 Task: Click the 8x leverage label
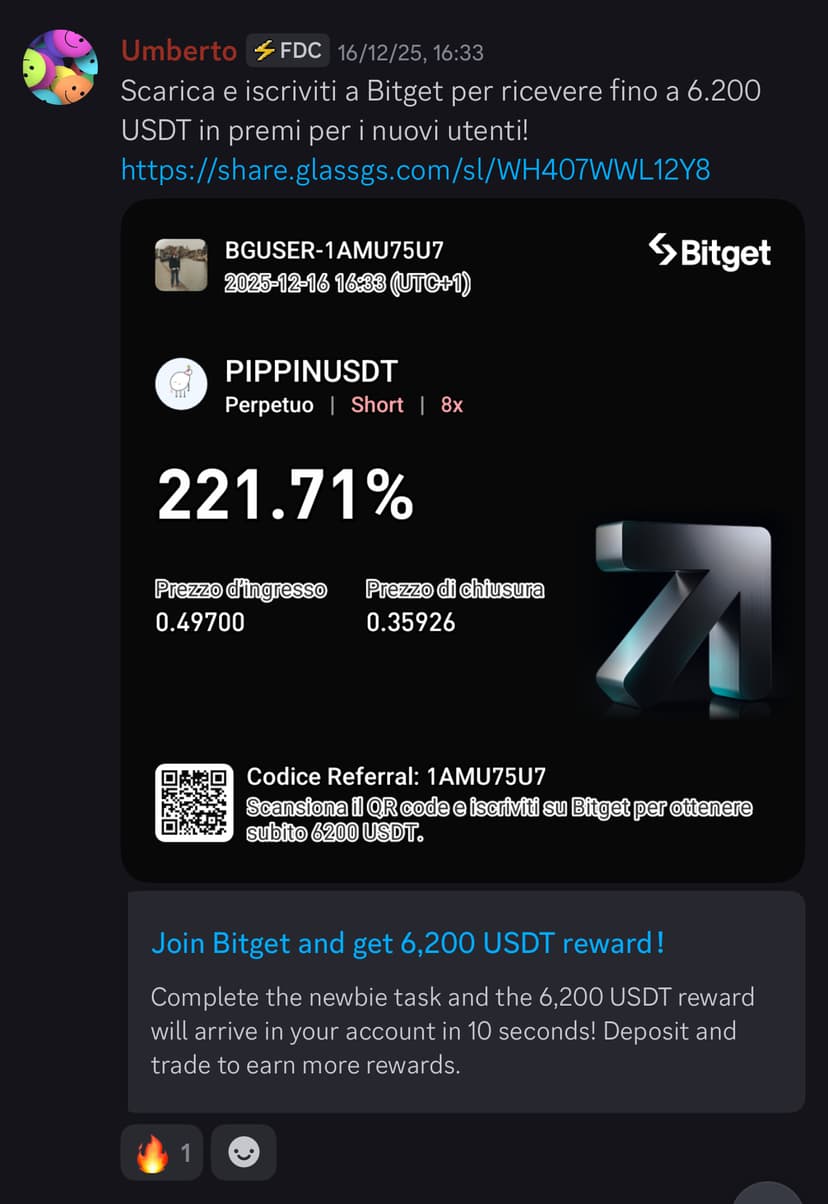coord(450,405)
